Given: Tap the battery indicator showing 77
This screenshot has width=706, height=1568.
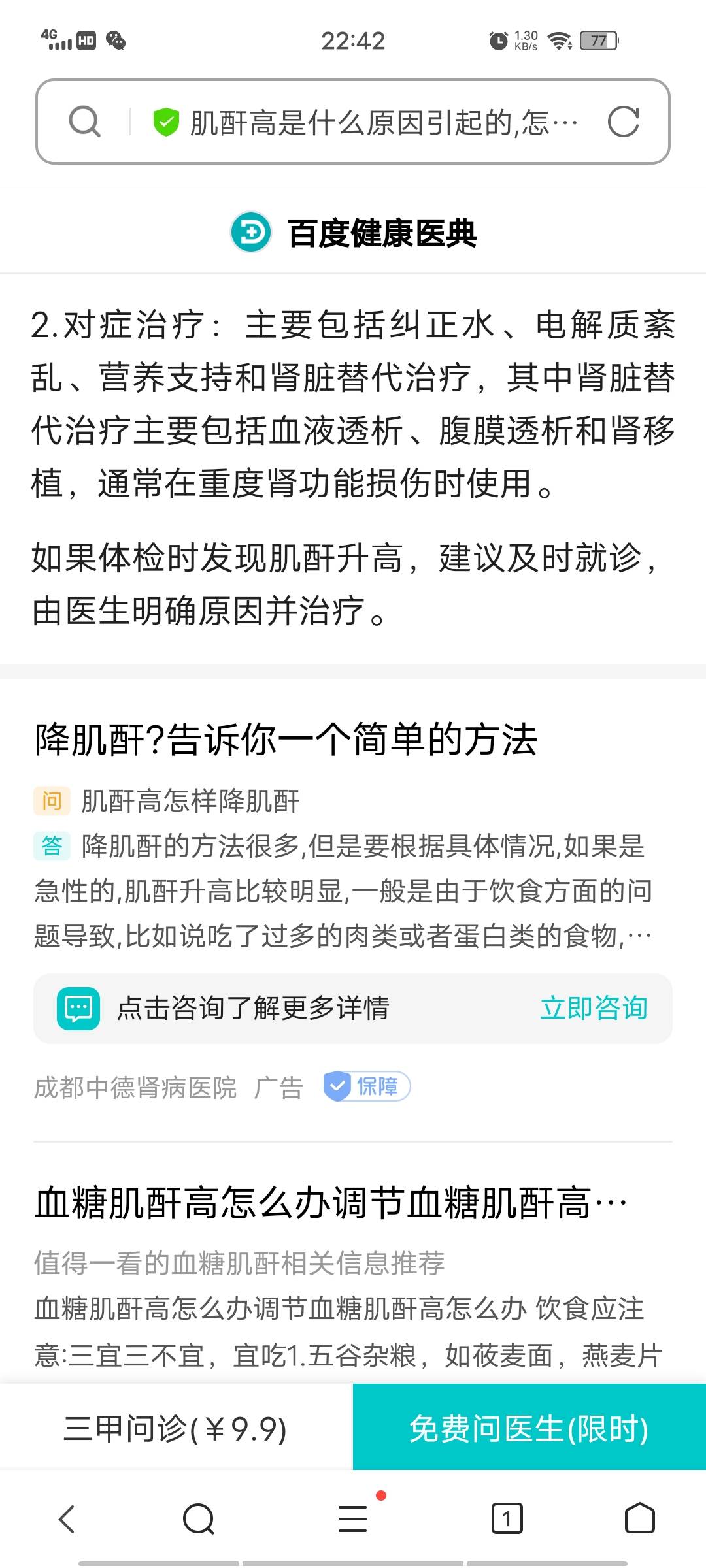Looking at the screenshot, I should tap(599, 41).
